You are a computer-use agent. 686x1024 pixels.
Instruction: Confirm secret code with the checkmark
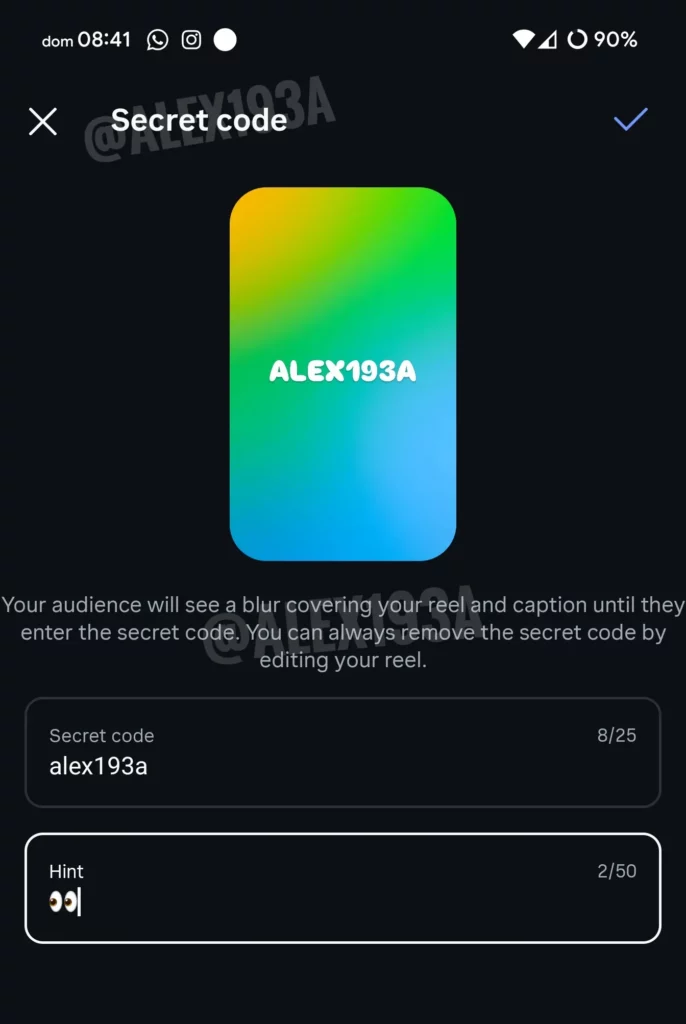pyautogui.click(x=630, y=120)
